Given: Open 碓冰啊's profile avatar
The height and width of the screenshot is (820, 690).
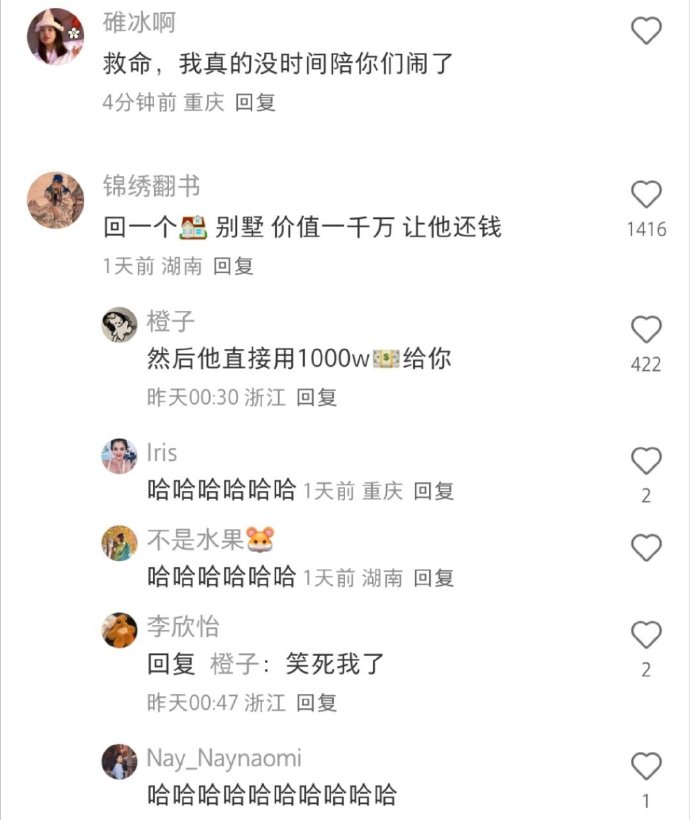Looking at the screenshot, I should [55, 36].
